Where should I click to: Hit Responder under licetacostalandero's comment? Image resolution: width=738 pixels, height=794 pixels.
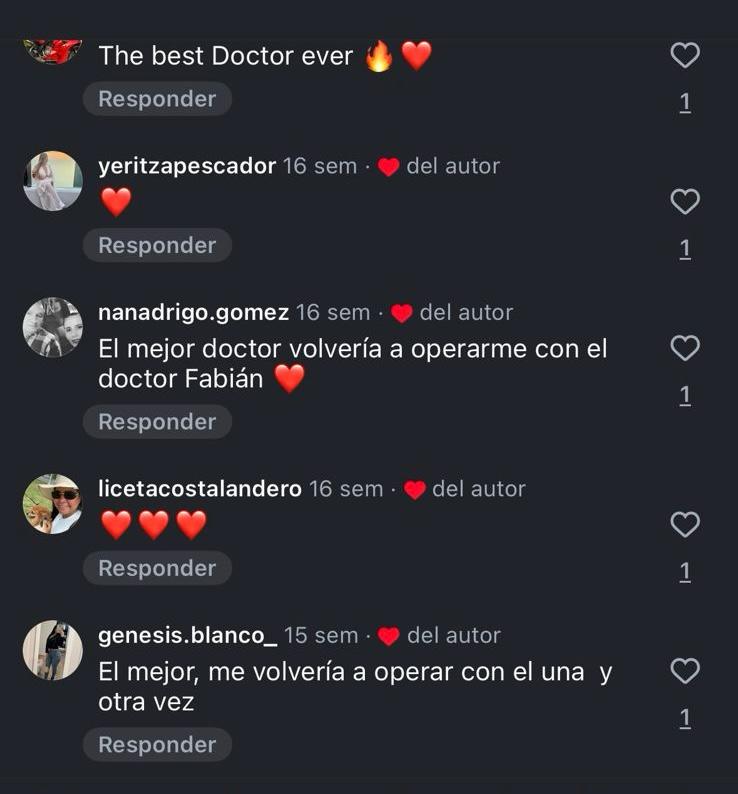[x=157, y=568]
